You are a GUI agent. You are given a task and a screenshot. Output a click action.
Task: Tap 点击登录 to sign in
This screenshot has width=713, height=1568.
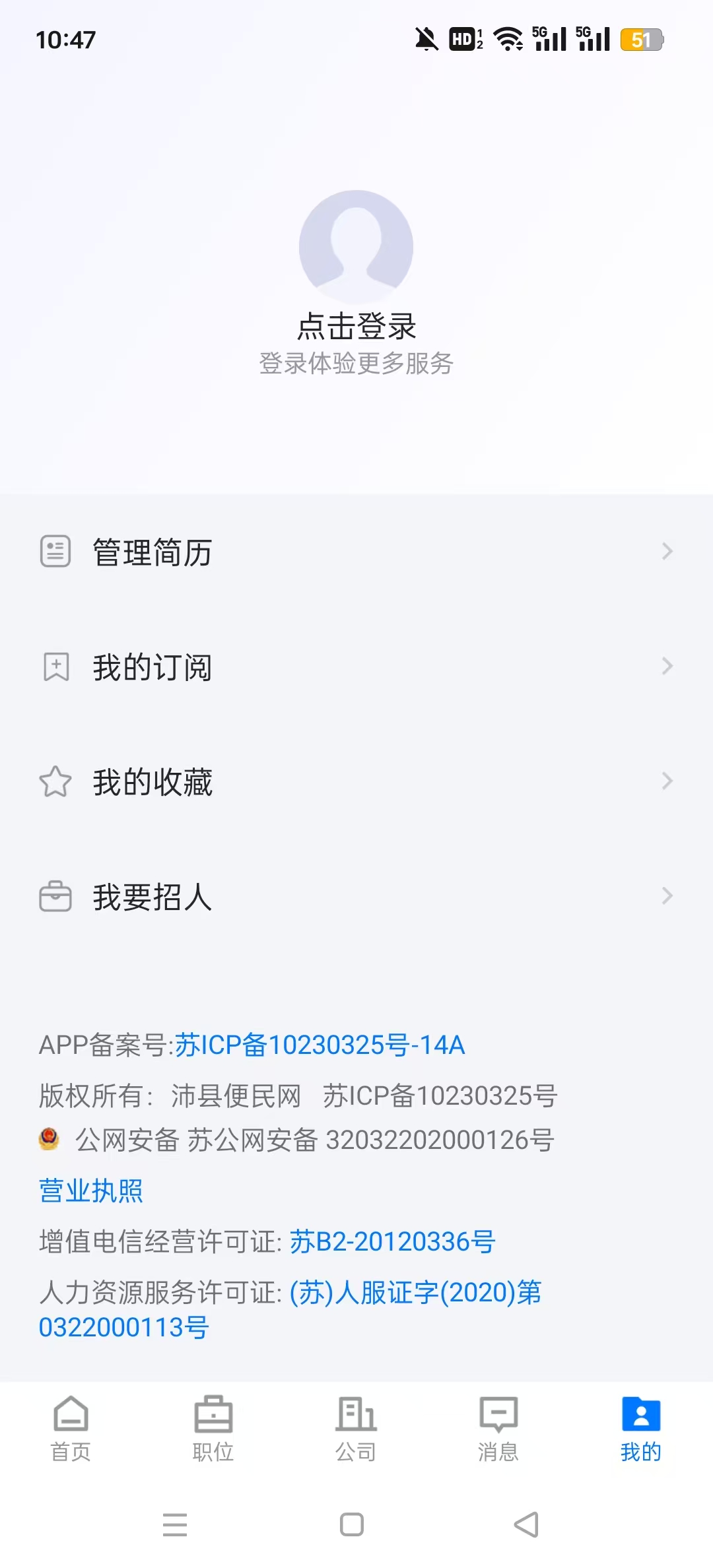click(x=356, y=326)
